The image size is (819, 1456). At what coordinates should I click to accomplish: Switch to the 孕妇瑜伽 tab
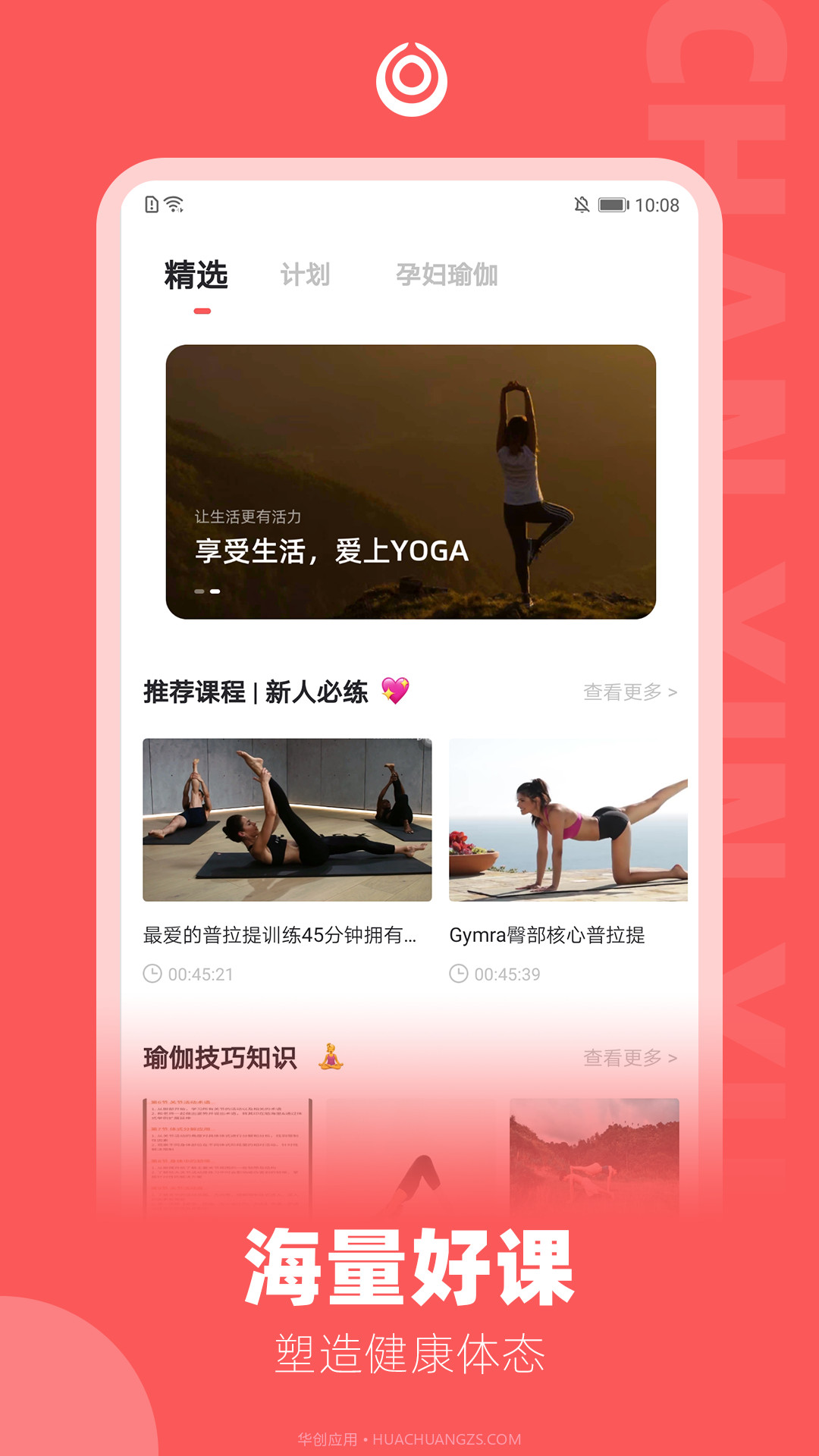point(449,277)
